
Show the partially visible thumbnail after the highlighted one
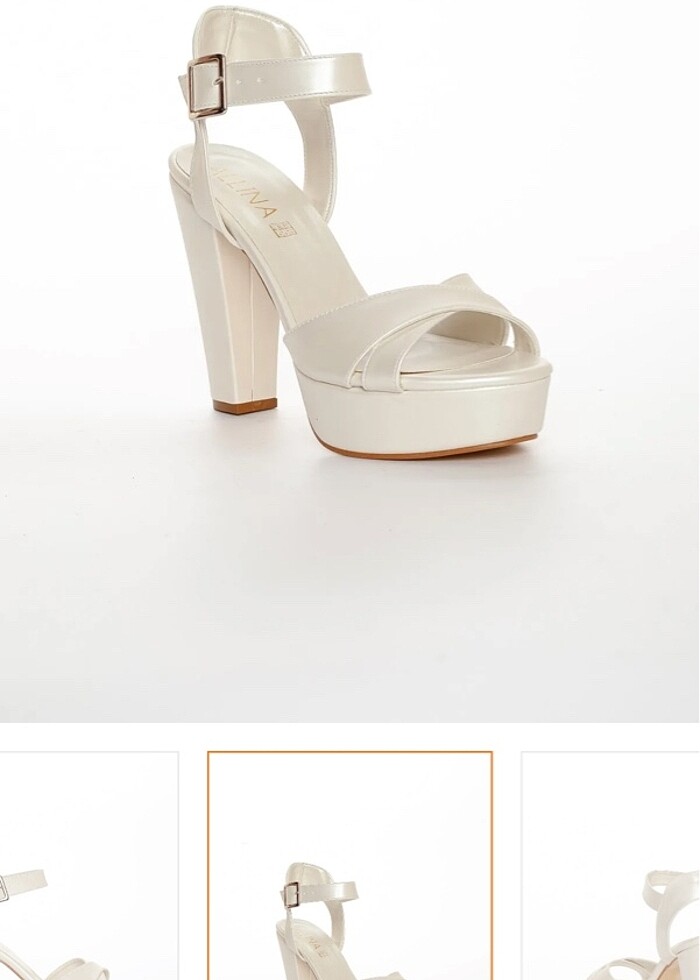tap(612, 866)
